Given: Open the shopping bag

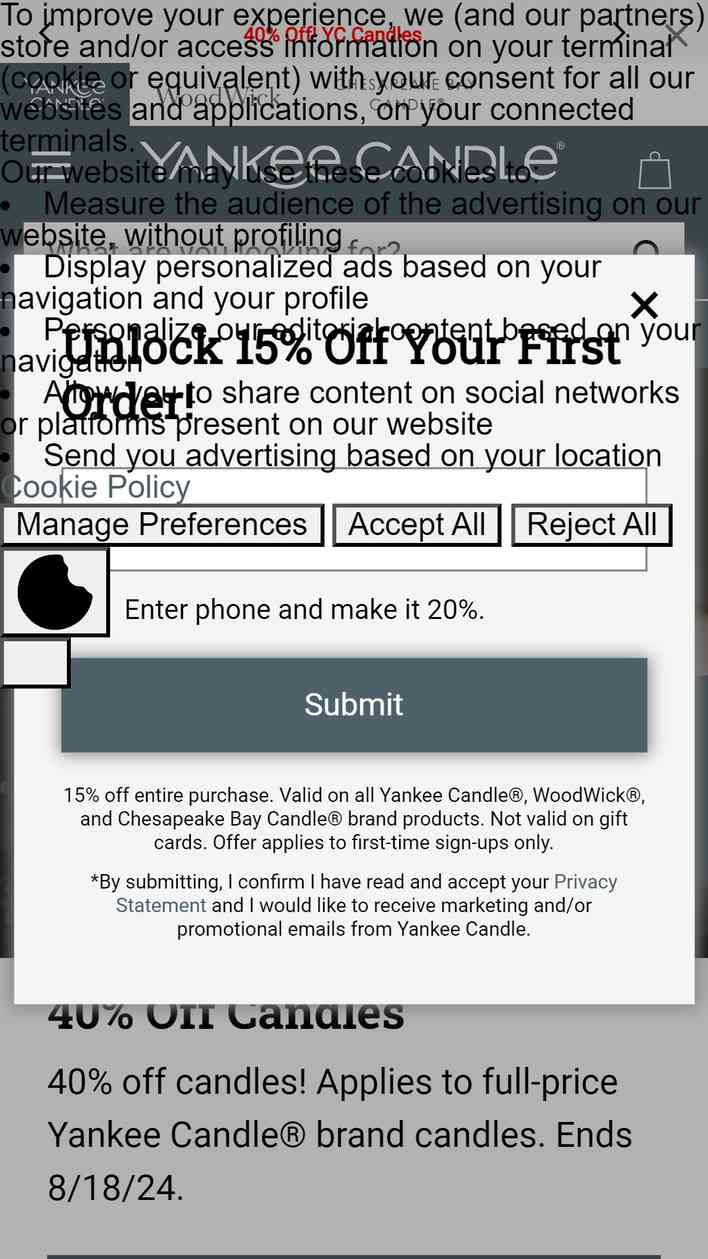Looking at the screenshot, I should (x=655, y=169).
